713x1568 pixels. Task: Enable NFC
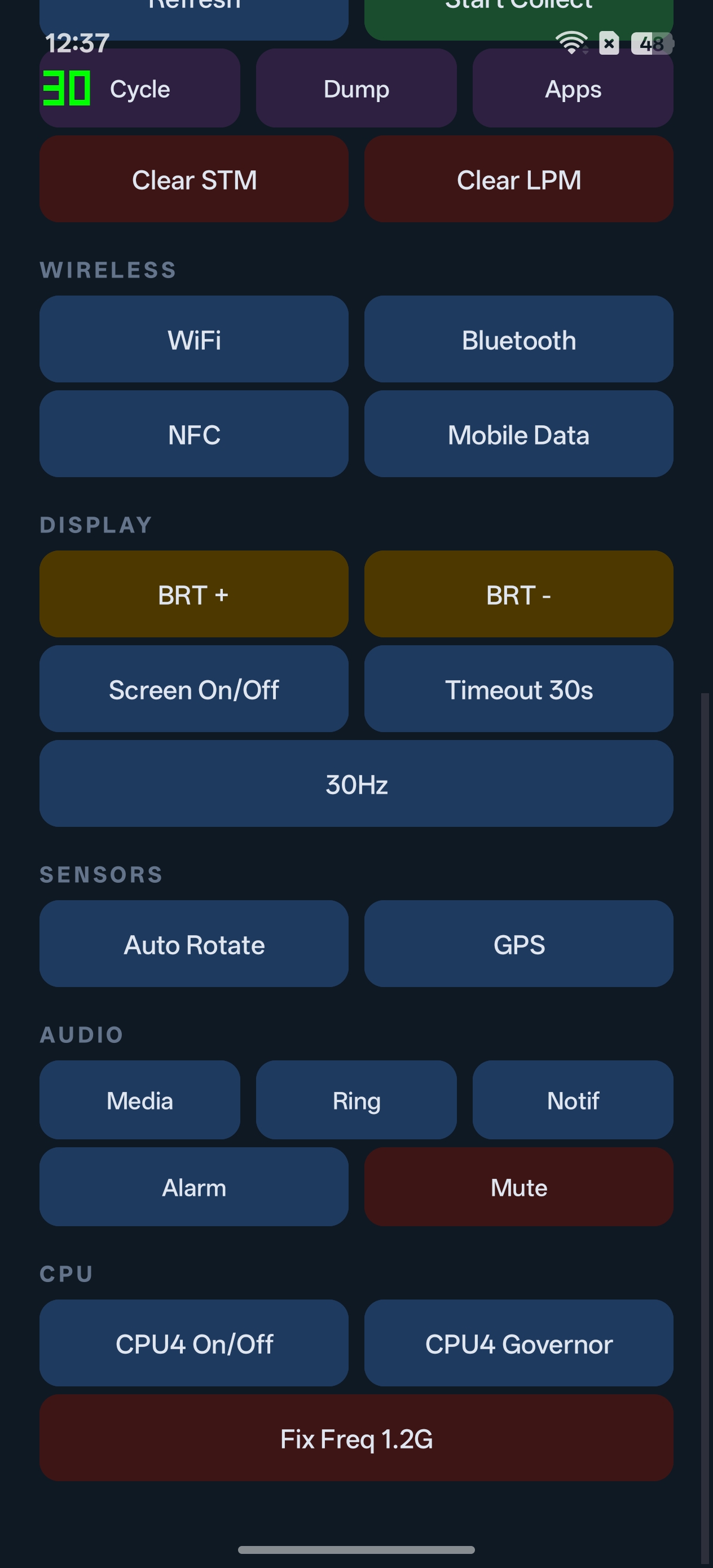pos(193,433)
